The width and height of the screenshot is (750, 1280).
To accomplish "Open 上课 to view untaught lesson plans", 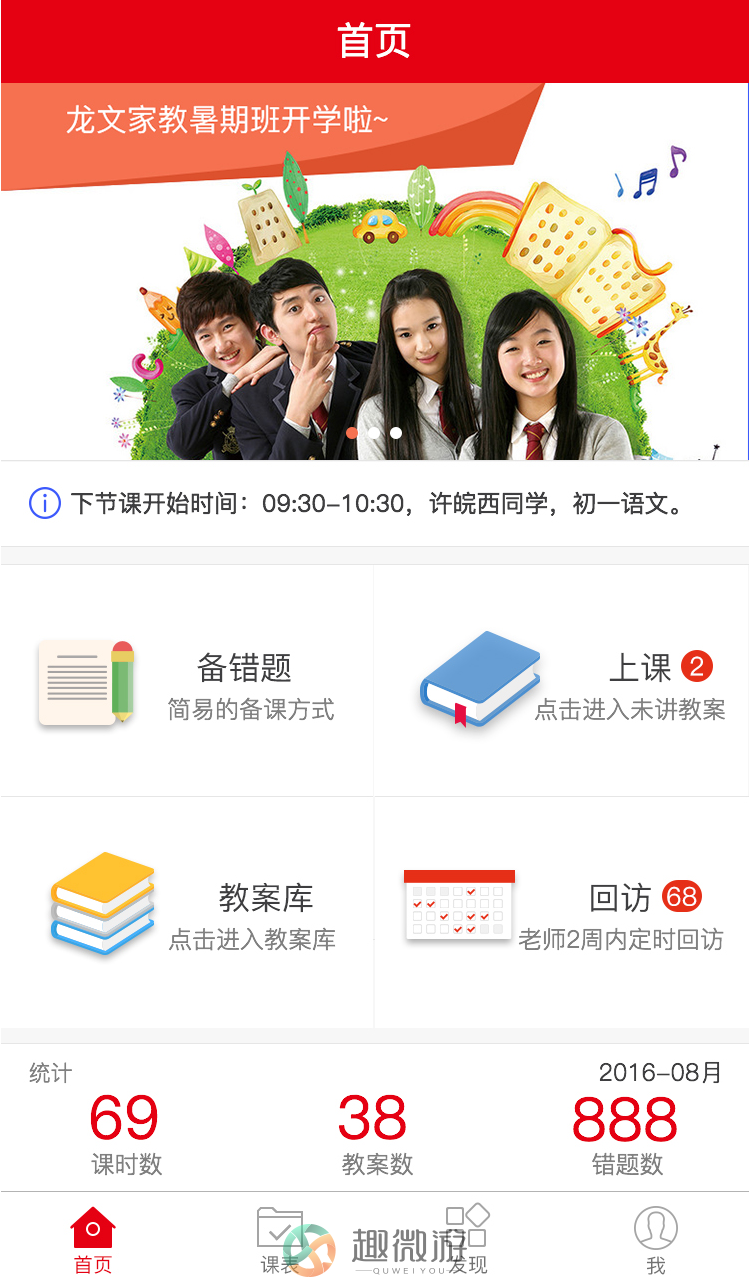I will [562, 681].
